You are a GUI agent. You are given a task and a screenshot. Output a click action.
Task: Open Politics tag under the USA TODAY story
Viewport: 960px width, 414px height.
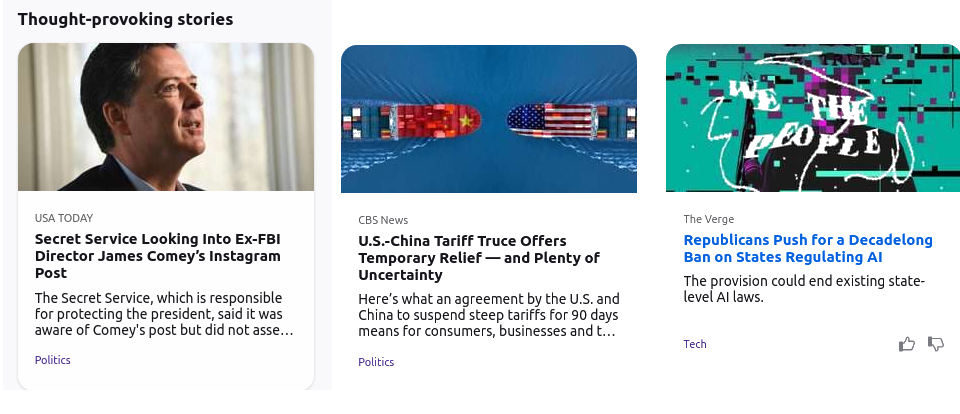(x=53, y=360)
